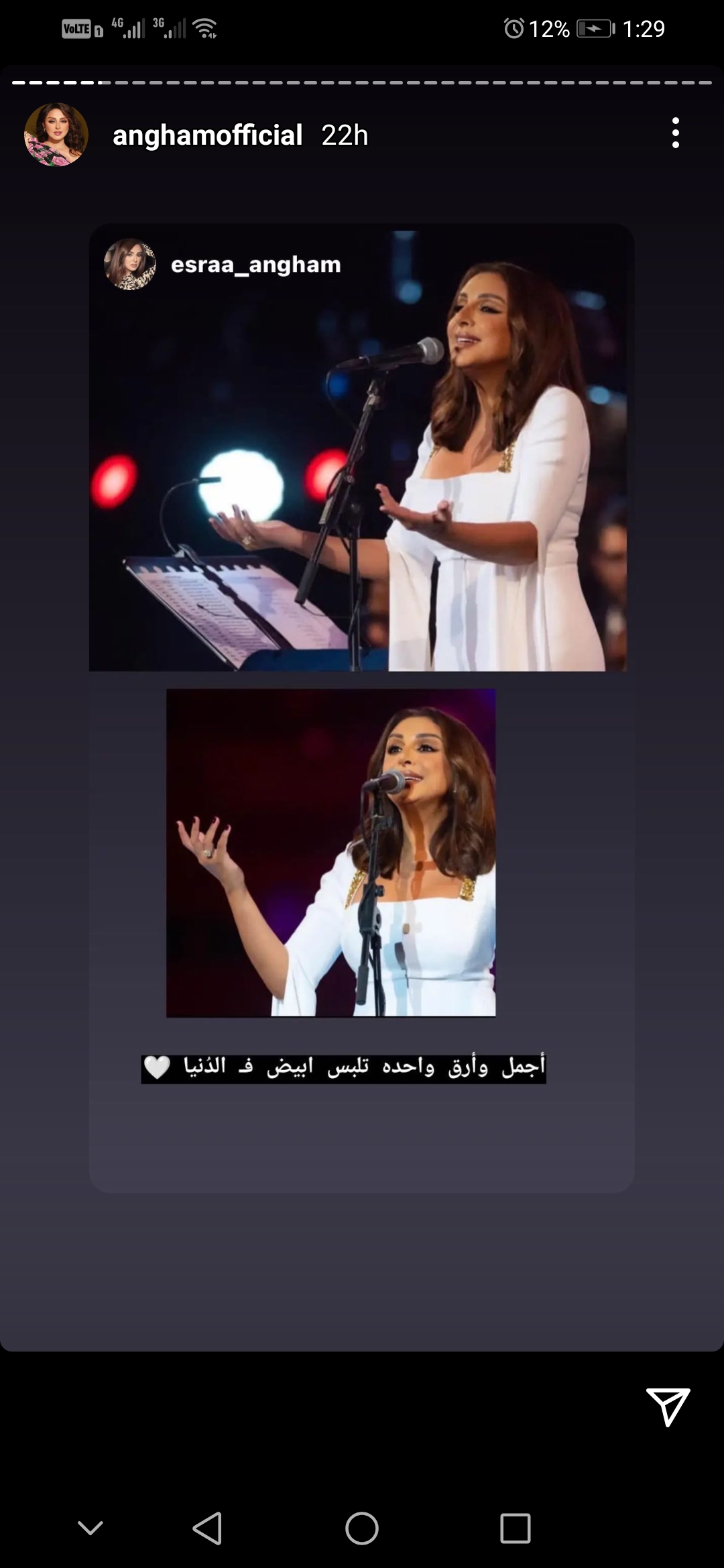Open anghamofficial's profile picture
Screen dimensions: 724x1568
(56, 135)
